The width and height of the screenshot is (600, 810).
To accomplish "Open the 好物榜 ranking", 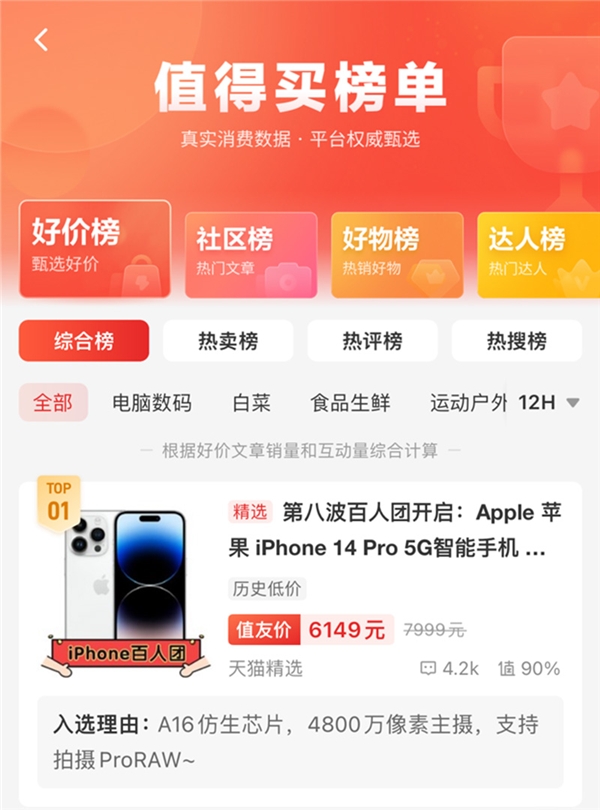I will [x=396, y=254].
